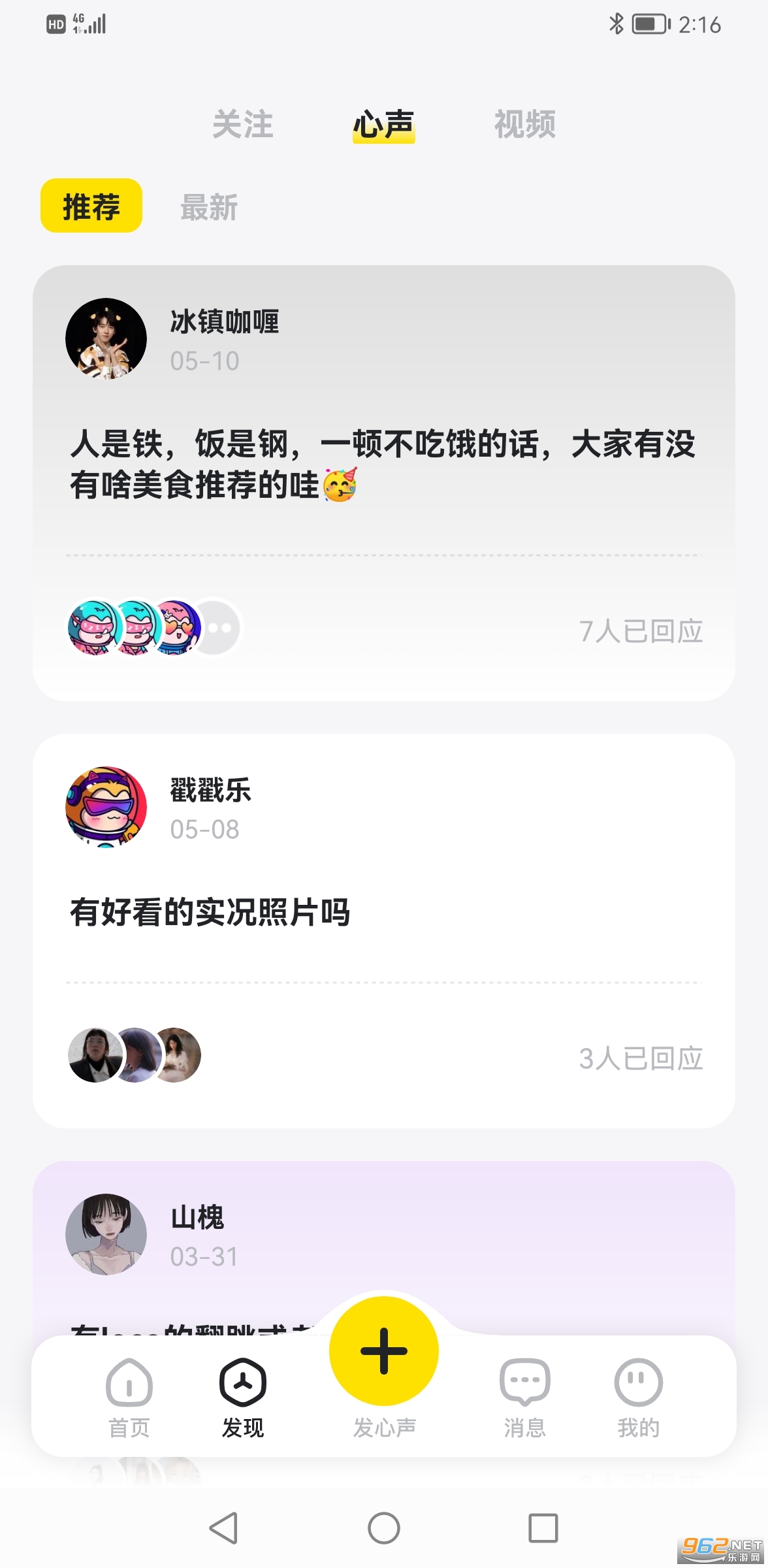Tap the yellow plus 发心声 button
Screen dimensions: 768x1568
point(384,1351)
